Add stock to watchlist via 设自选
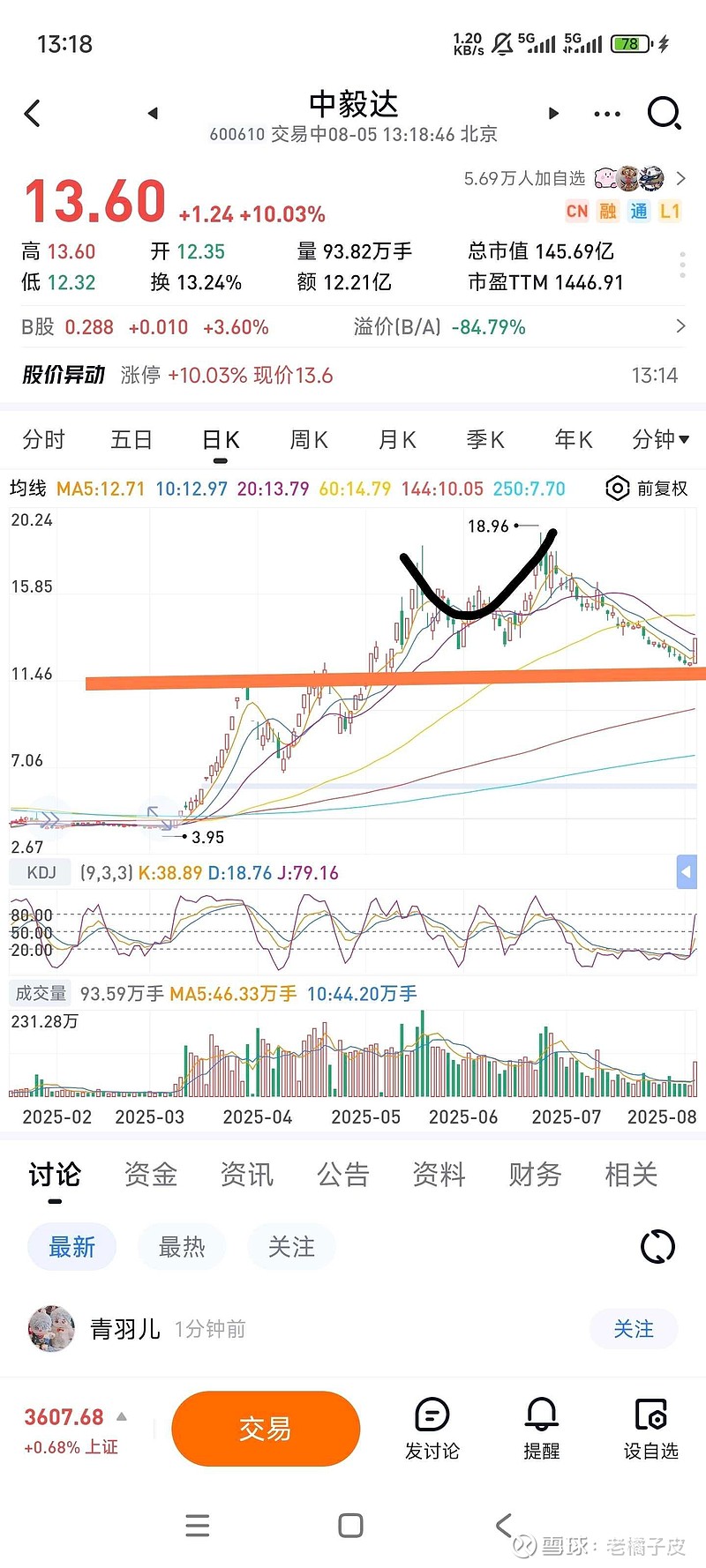 coord(651,1430)
